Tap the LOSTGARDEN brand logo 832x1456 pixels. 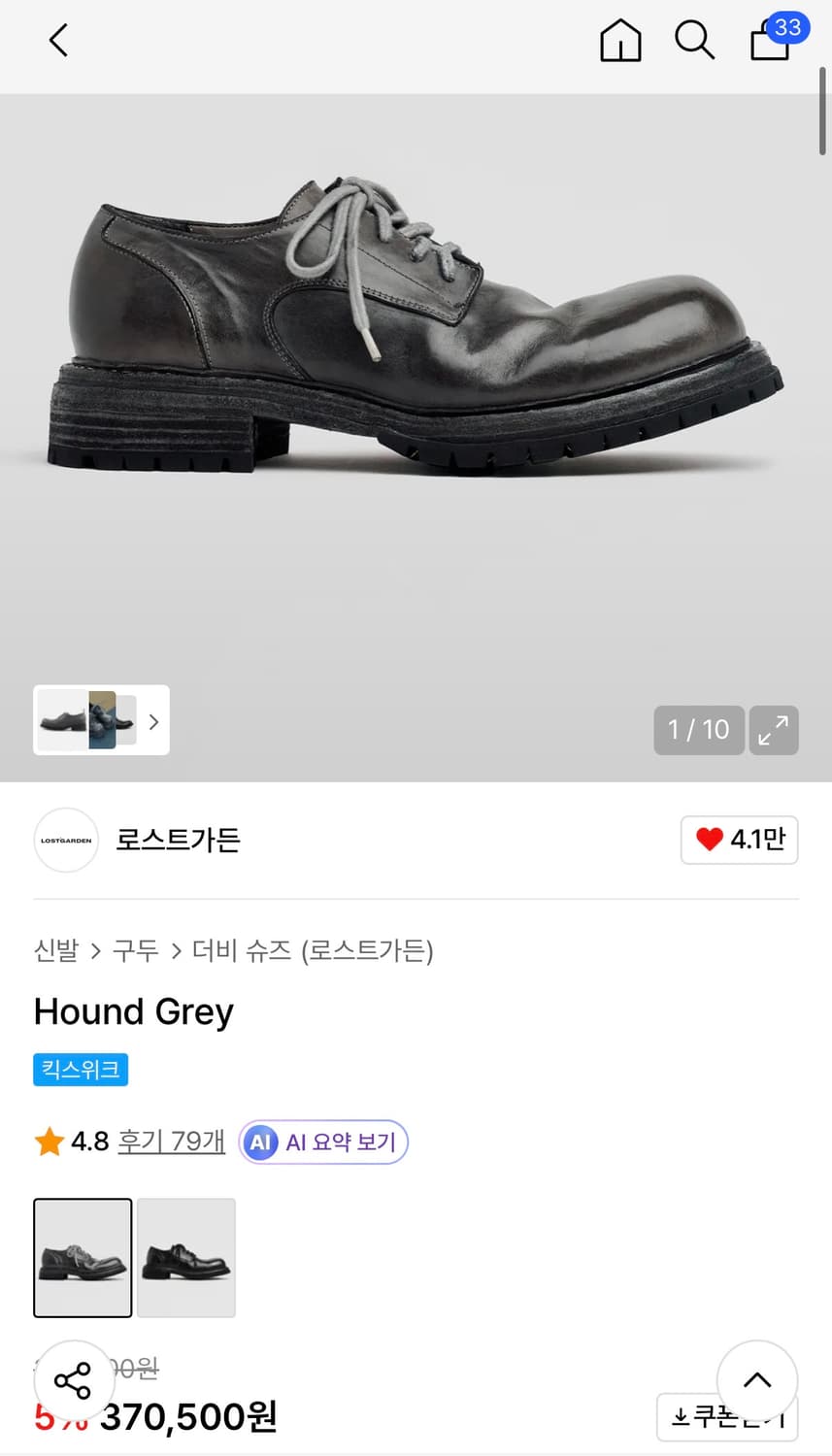66,840
